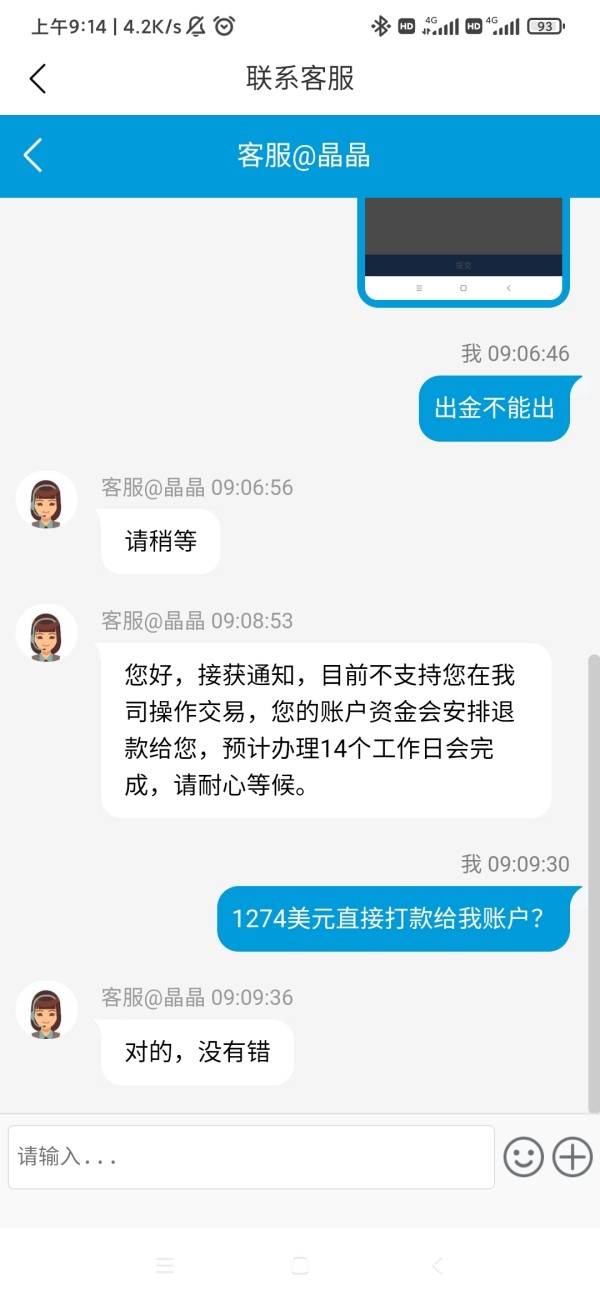Screen dimensions: 600x1300
Task: Open the emoji smiley picker
Action: (523, 1157)
